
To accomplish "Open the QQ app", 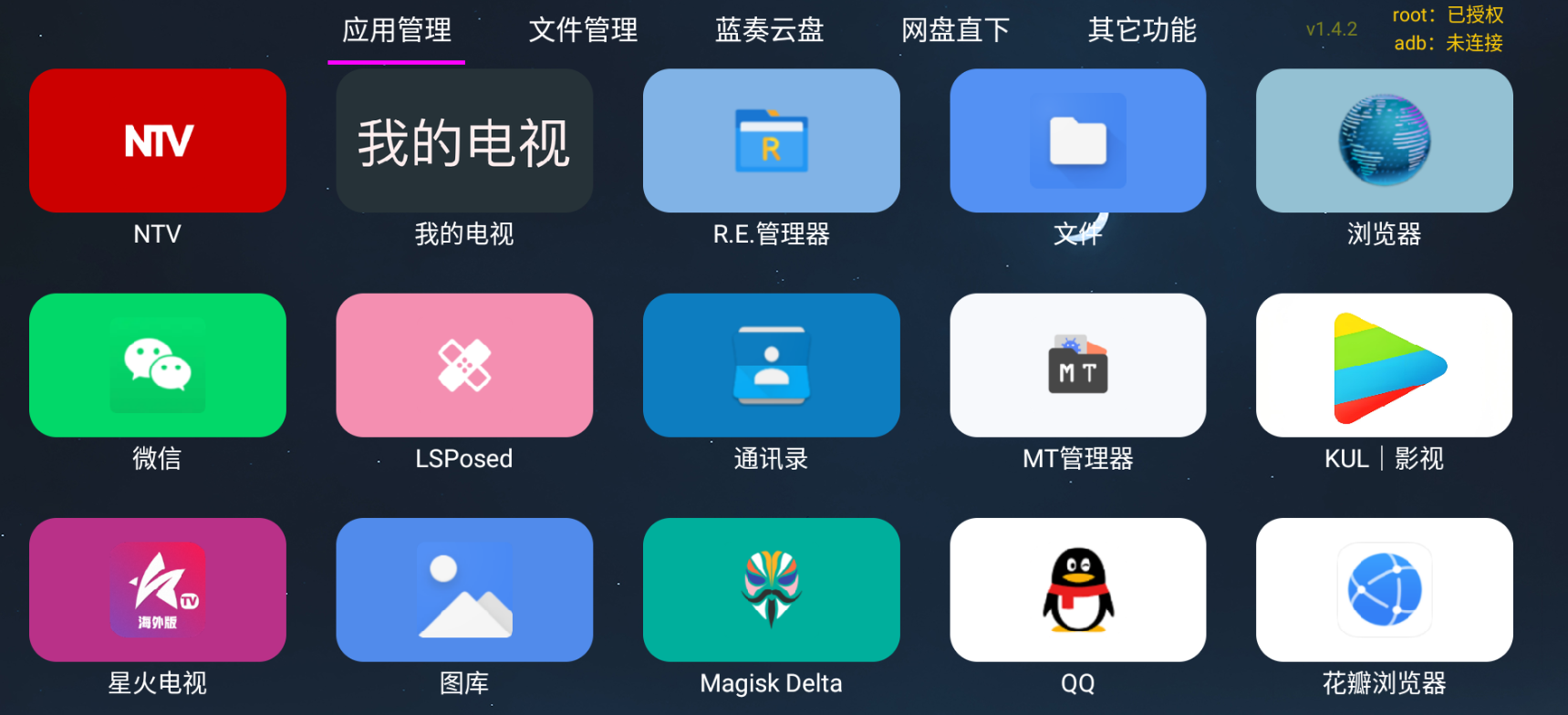I will [1077, 590].
